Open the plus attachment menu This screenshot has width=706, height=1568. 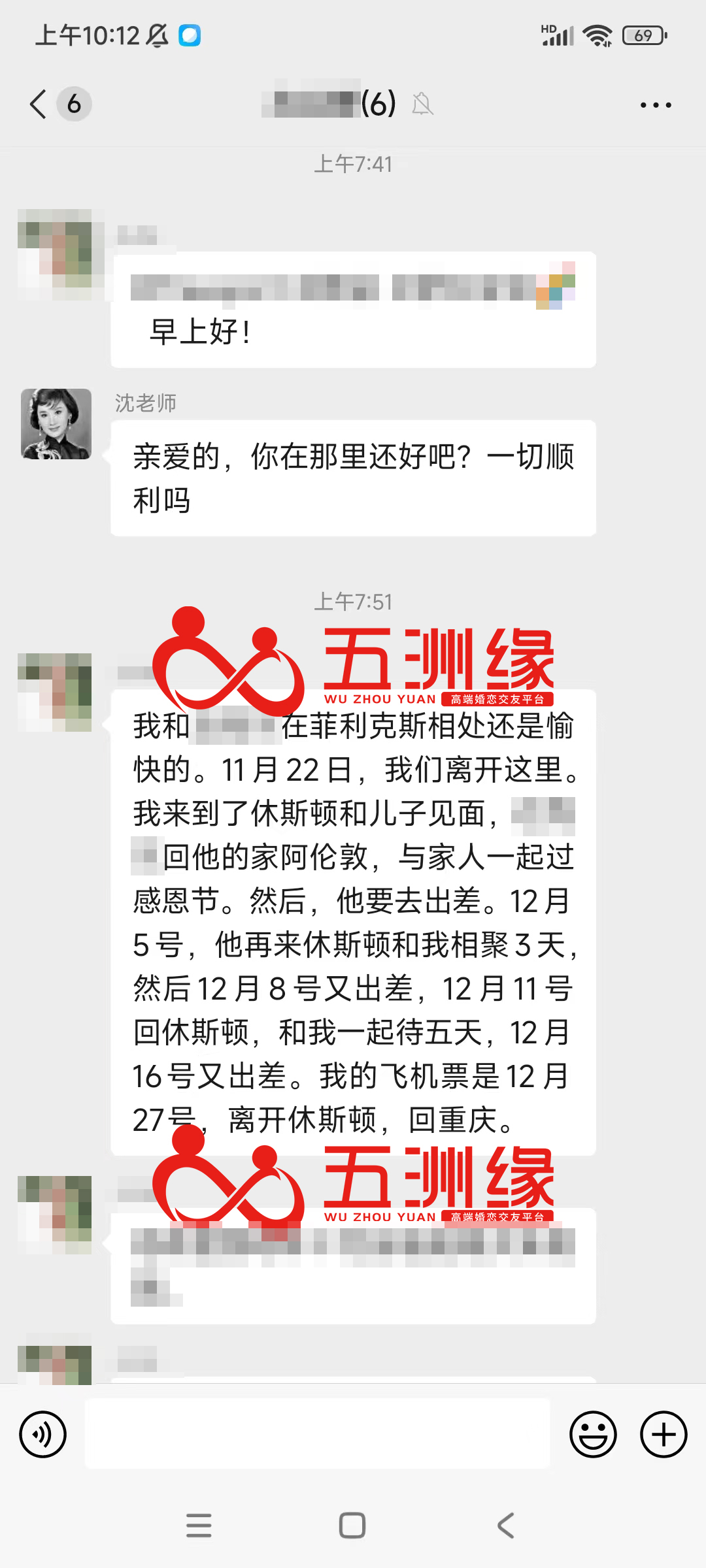click(664, 1434)
